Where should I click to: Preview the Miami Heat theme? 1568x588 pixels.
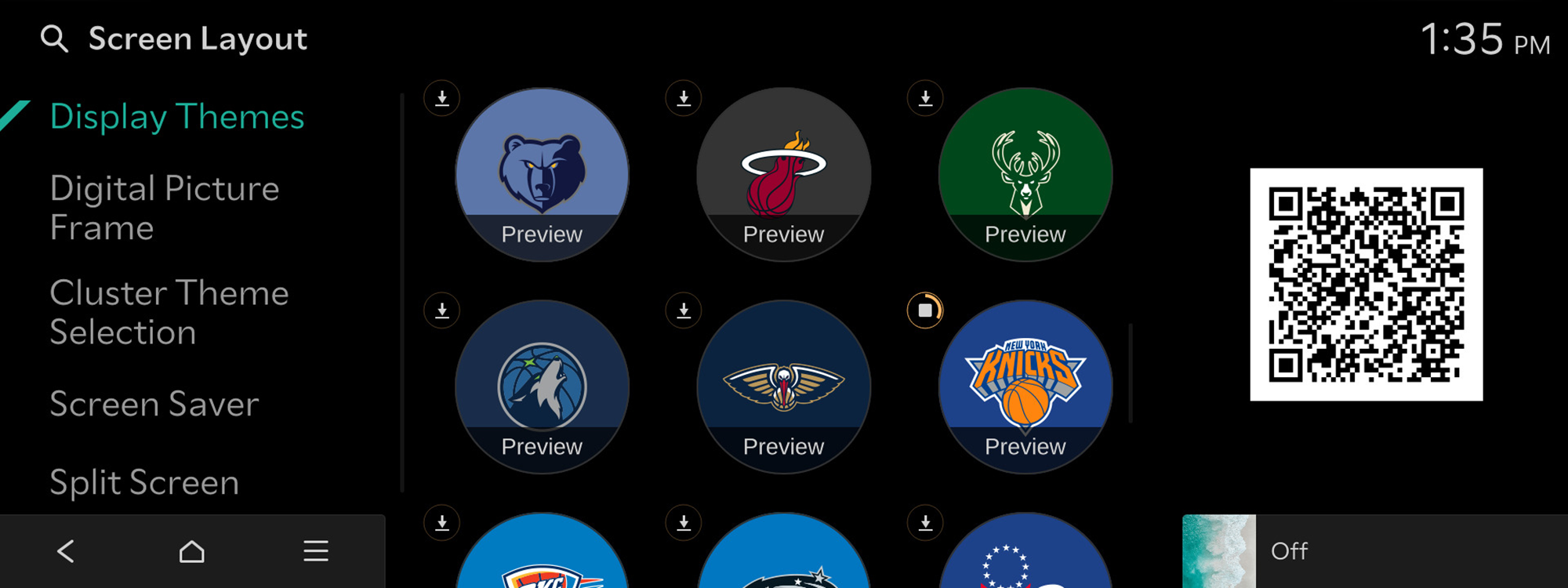pyautogui.click(x=783, y=234)
